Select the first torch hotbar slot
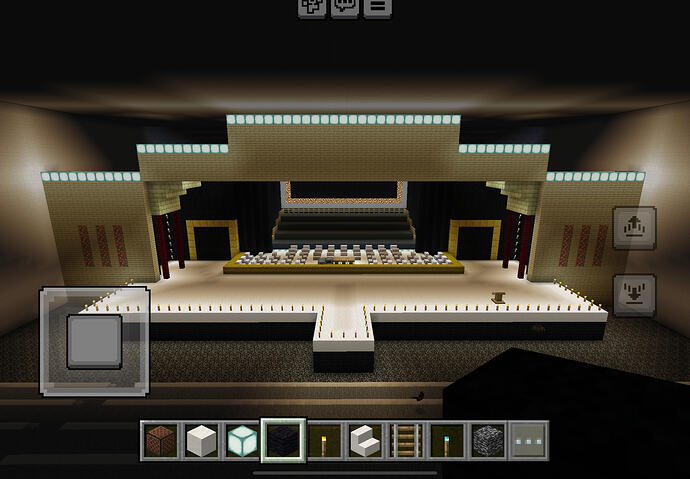Image resolution: width=690 pixels, height=479 pixels. coord(324,440)
